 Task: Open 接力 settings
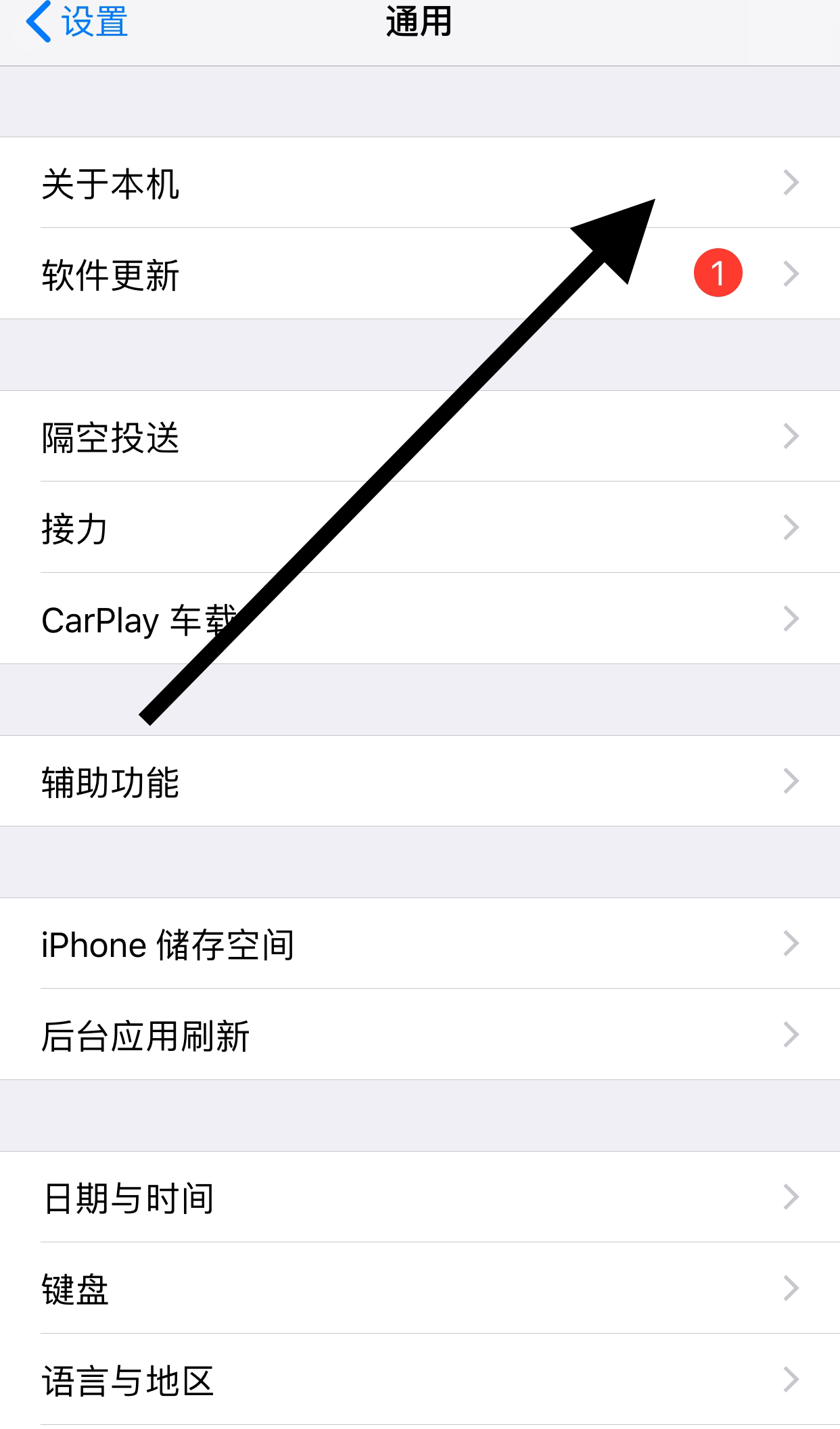point(419,528)
